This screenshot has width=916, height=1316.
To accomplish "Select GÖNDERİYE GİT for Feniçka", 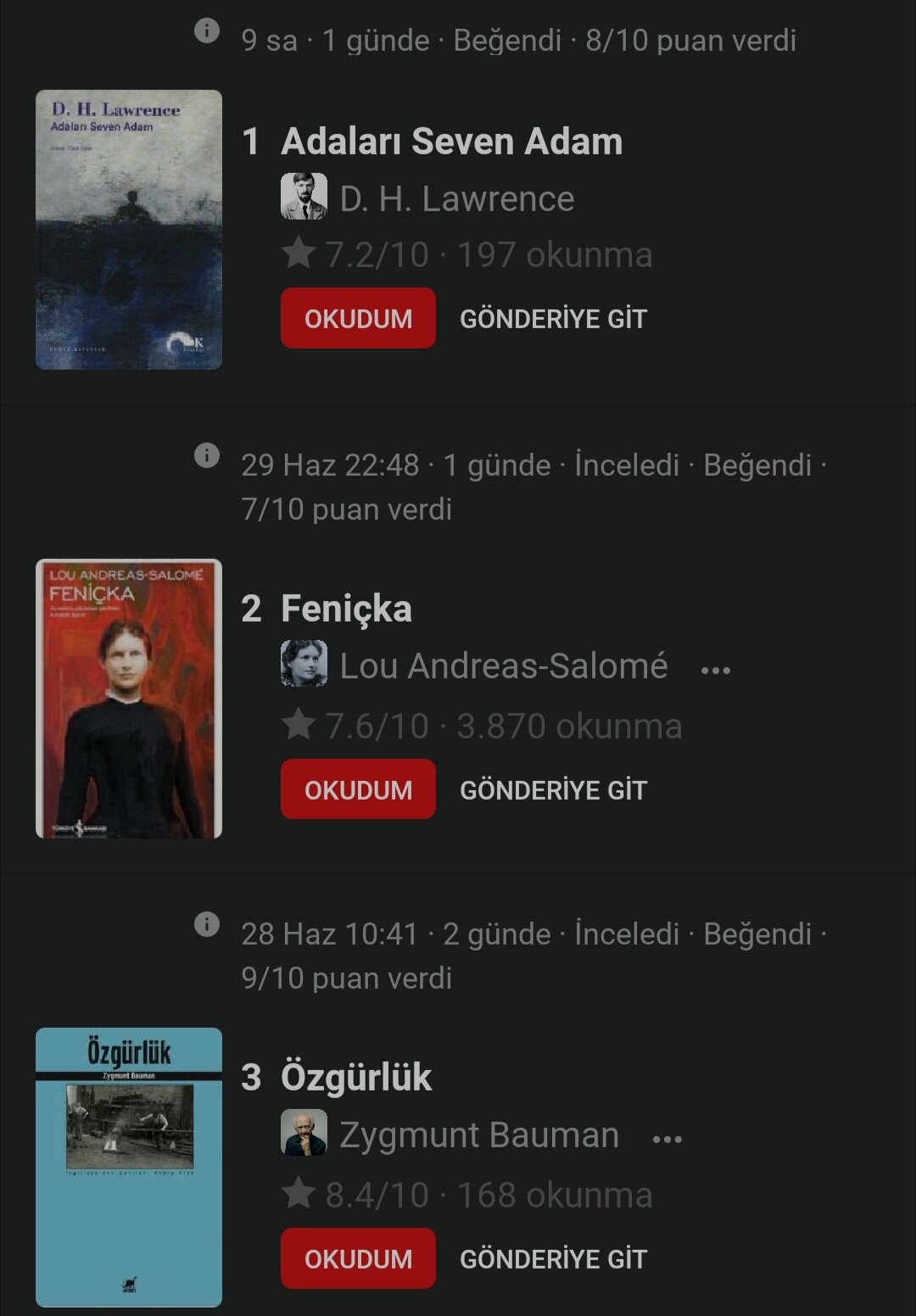I will 553,790.
